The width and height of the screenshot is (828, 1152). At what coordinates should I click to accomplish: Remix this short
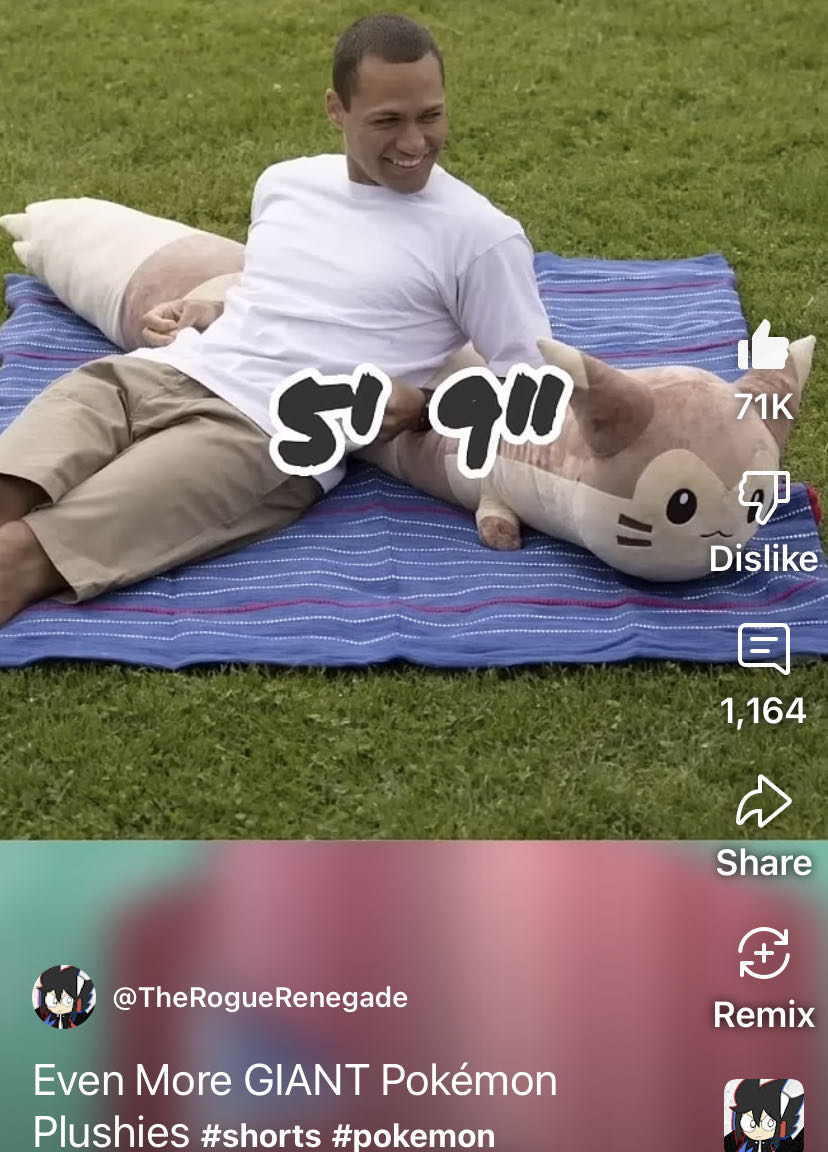point(763,955)
